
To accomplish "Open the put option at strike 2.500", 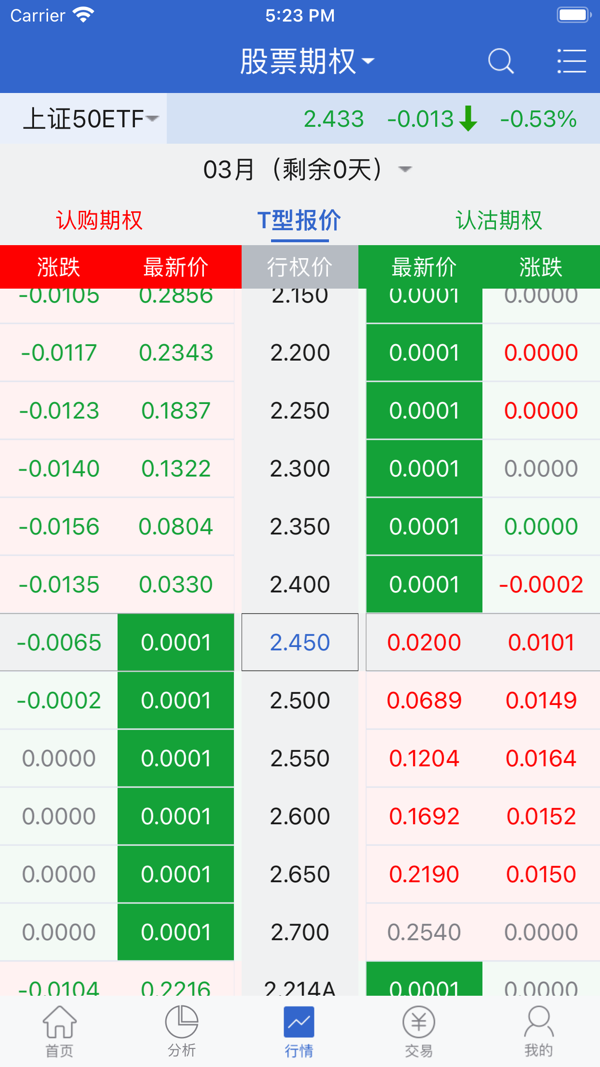I will [483, 700].
